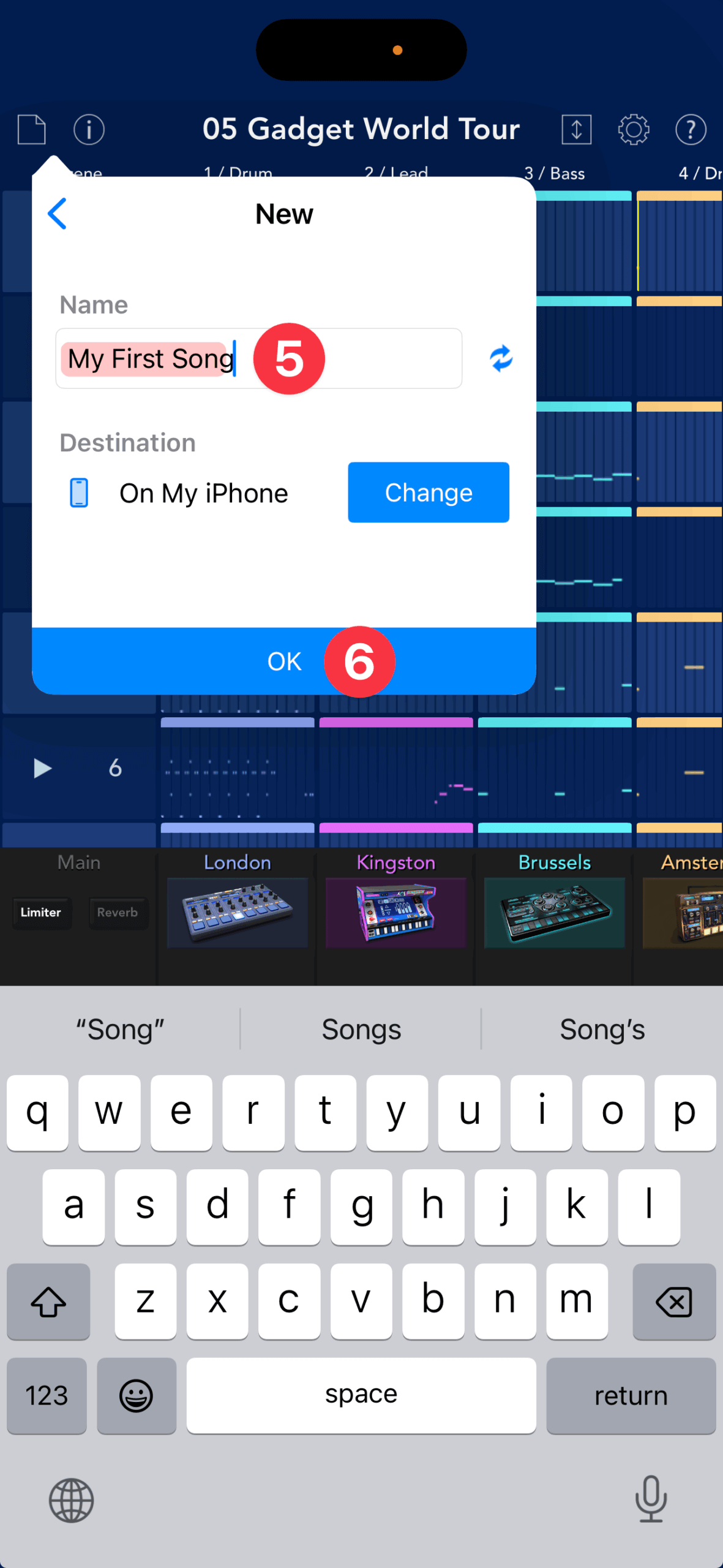Toggle the Limiter effect
Image resolution: width=723 pixels, height=1568 pixels.
41,913
